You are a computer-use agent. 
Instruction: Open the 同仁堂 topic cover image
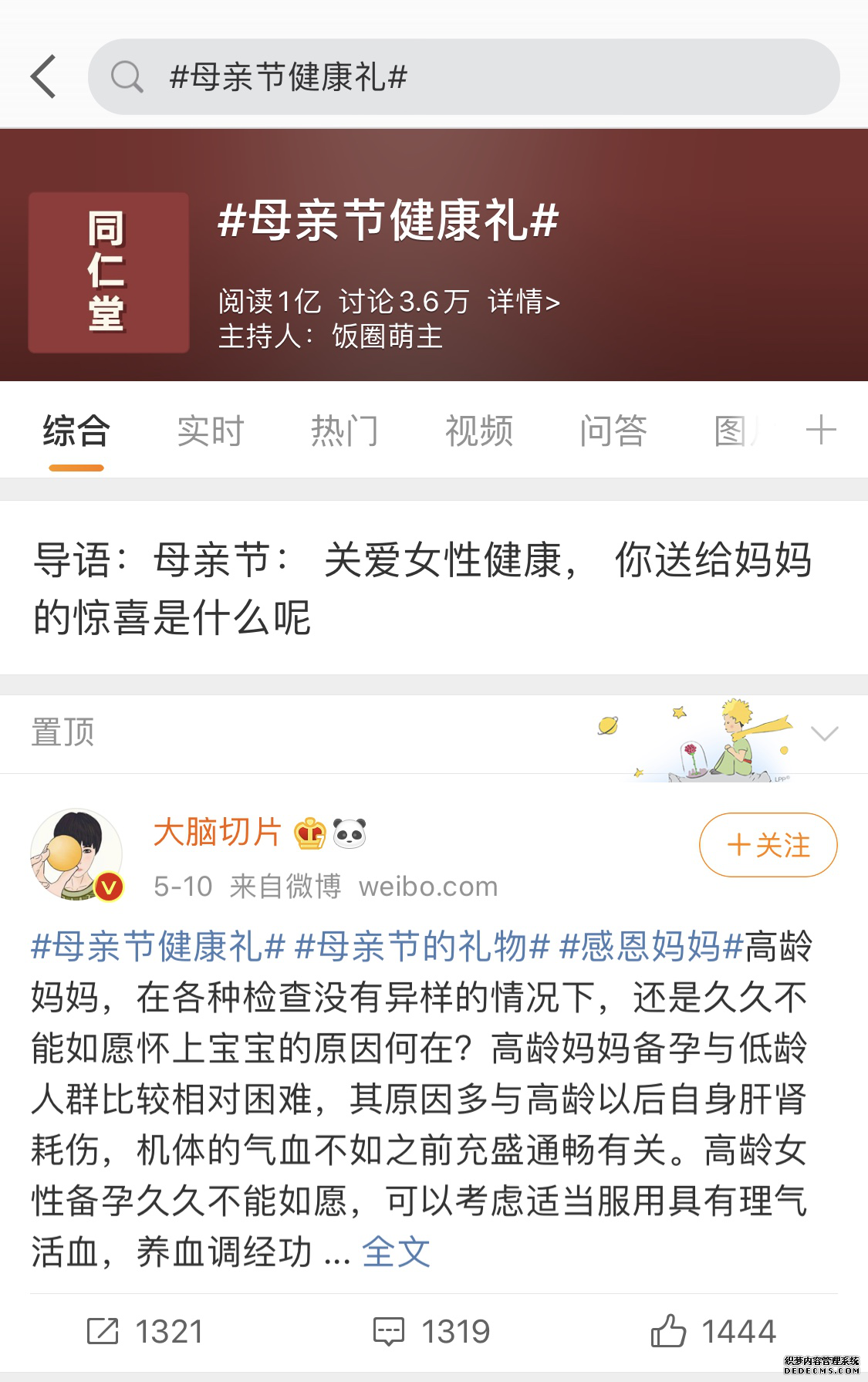point(109,272)
